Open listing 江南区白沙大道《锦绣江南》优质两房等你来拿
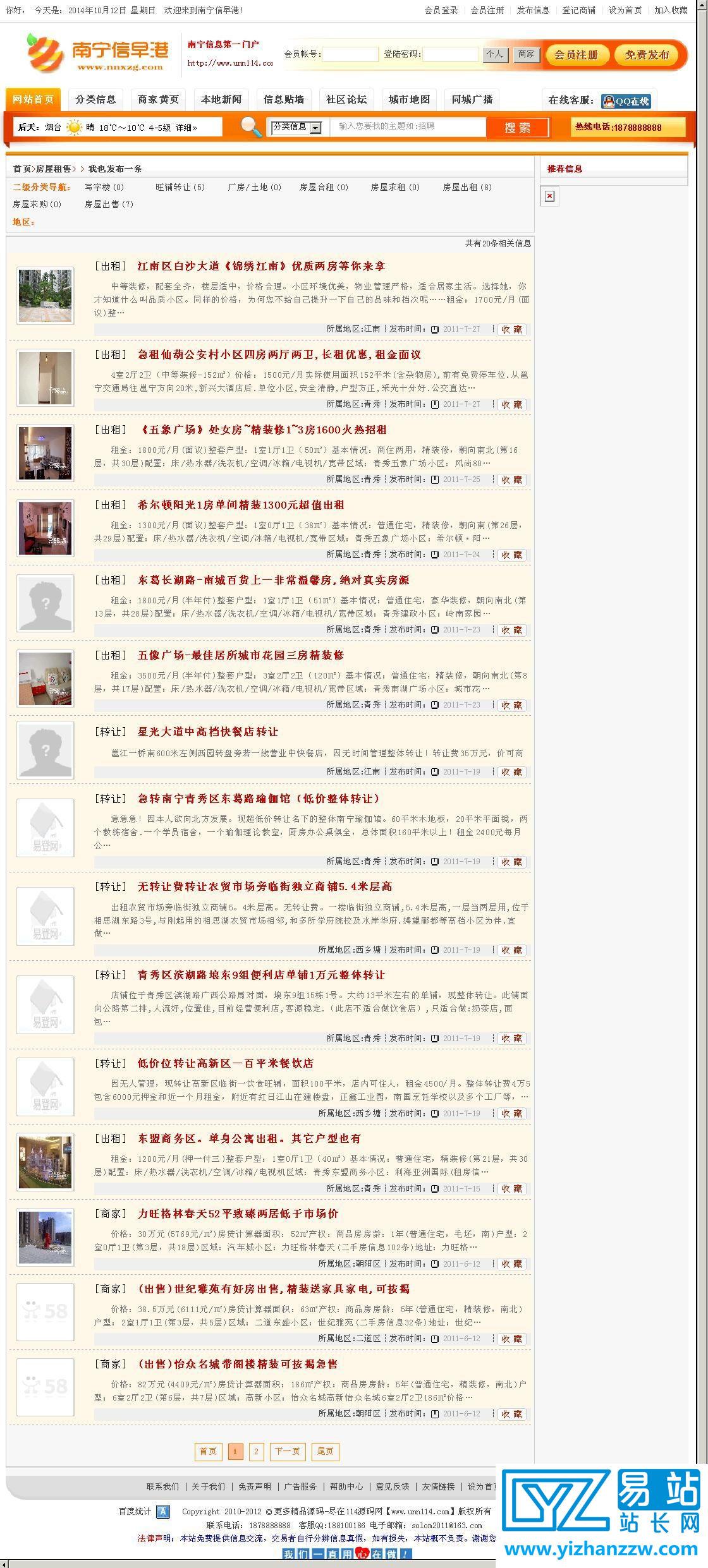The width and height of the screenshot is (708, 1568). tap(261, 266)
